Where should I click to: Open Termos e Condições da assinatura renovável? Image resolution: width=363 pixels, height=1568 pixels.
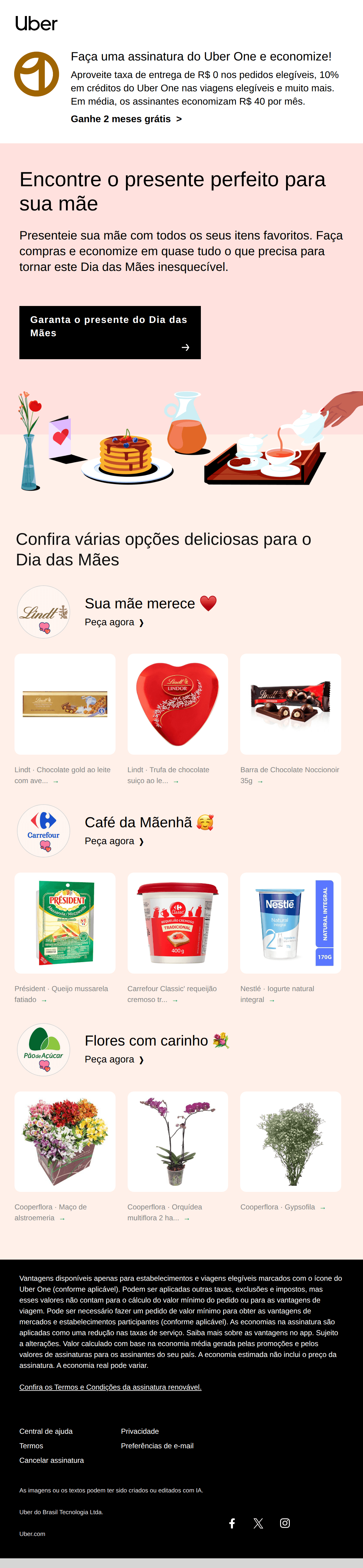pos(110,1387)
